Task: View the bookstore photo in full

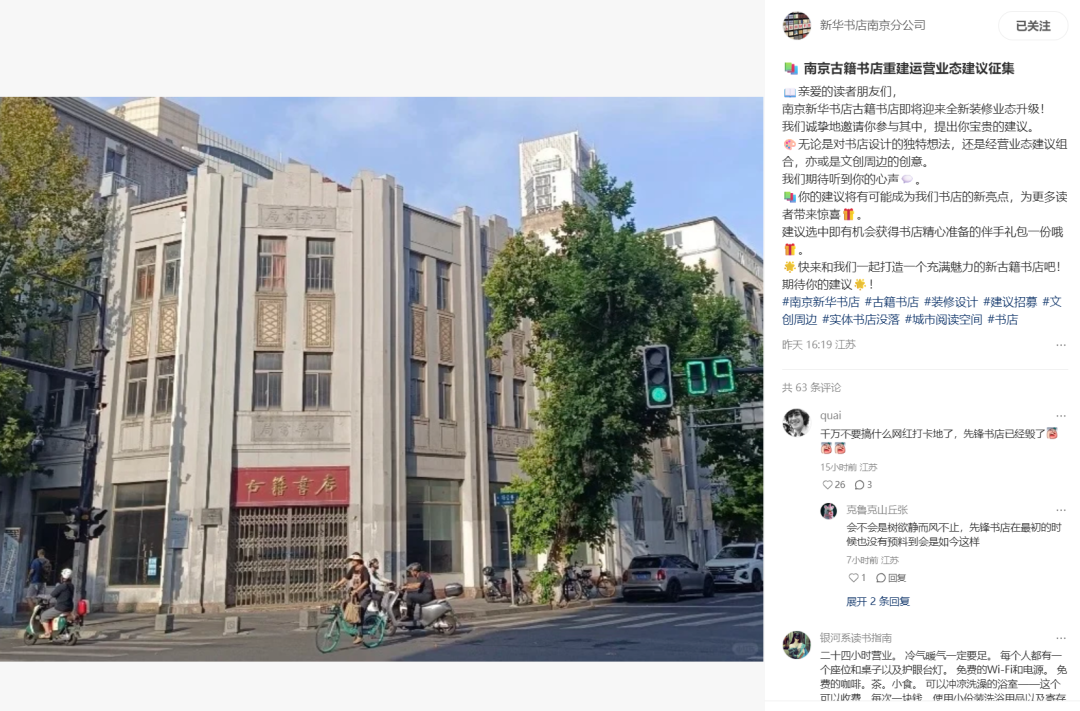Action: click(x=381, y=378)
